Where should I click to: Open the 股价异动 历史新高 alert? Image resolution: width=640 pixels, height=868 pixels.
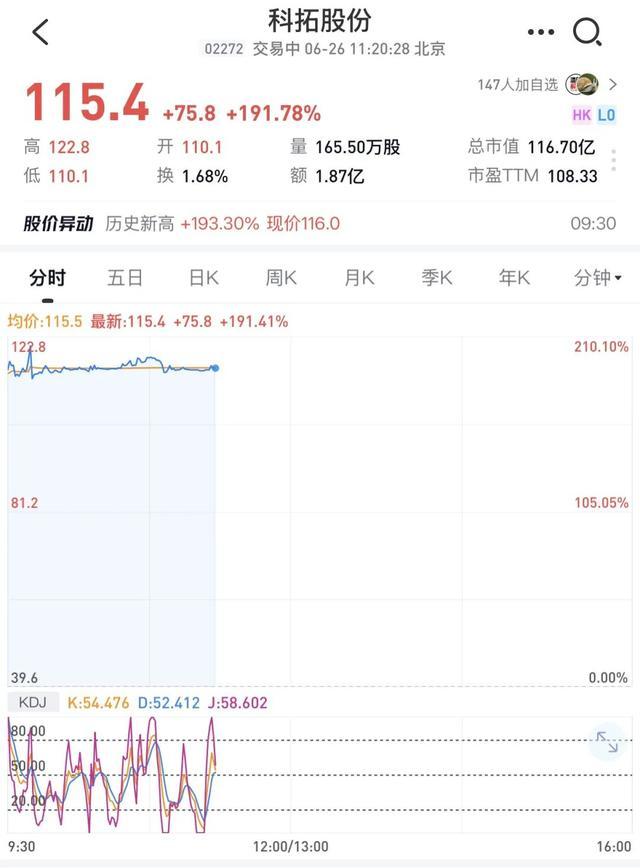(x=319, y=224)
